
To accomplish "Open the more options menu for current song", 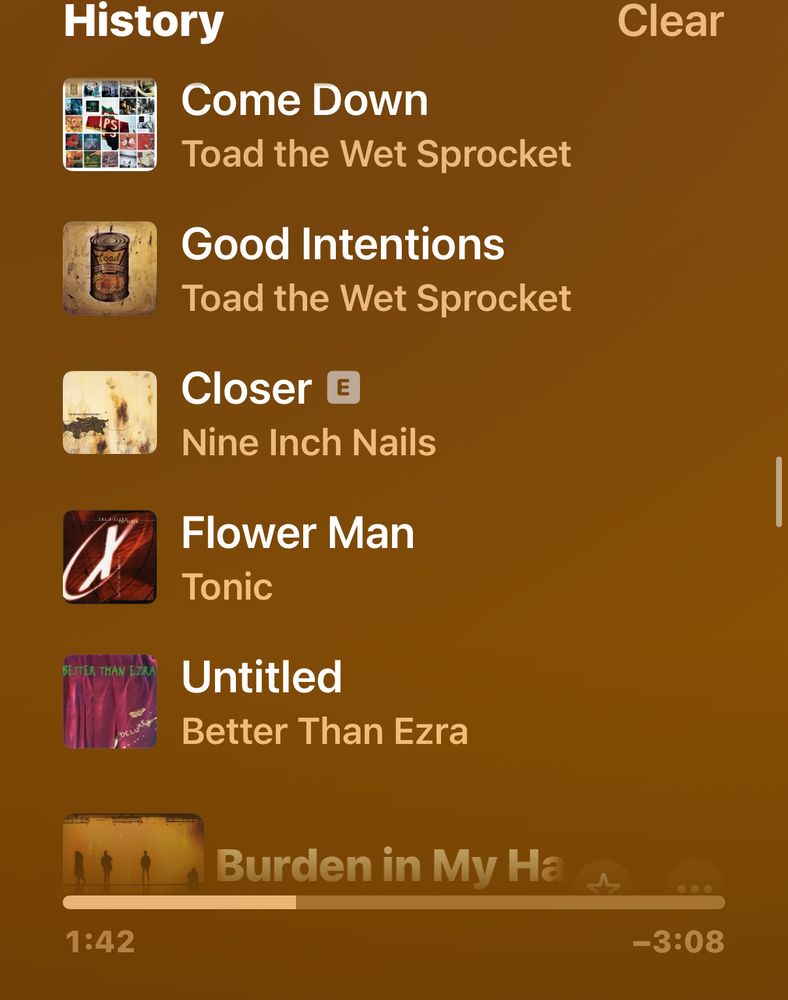I will coord(694,884).
